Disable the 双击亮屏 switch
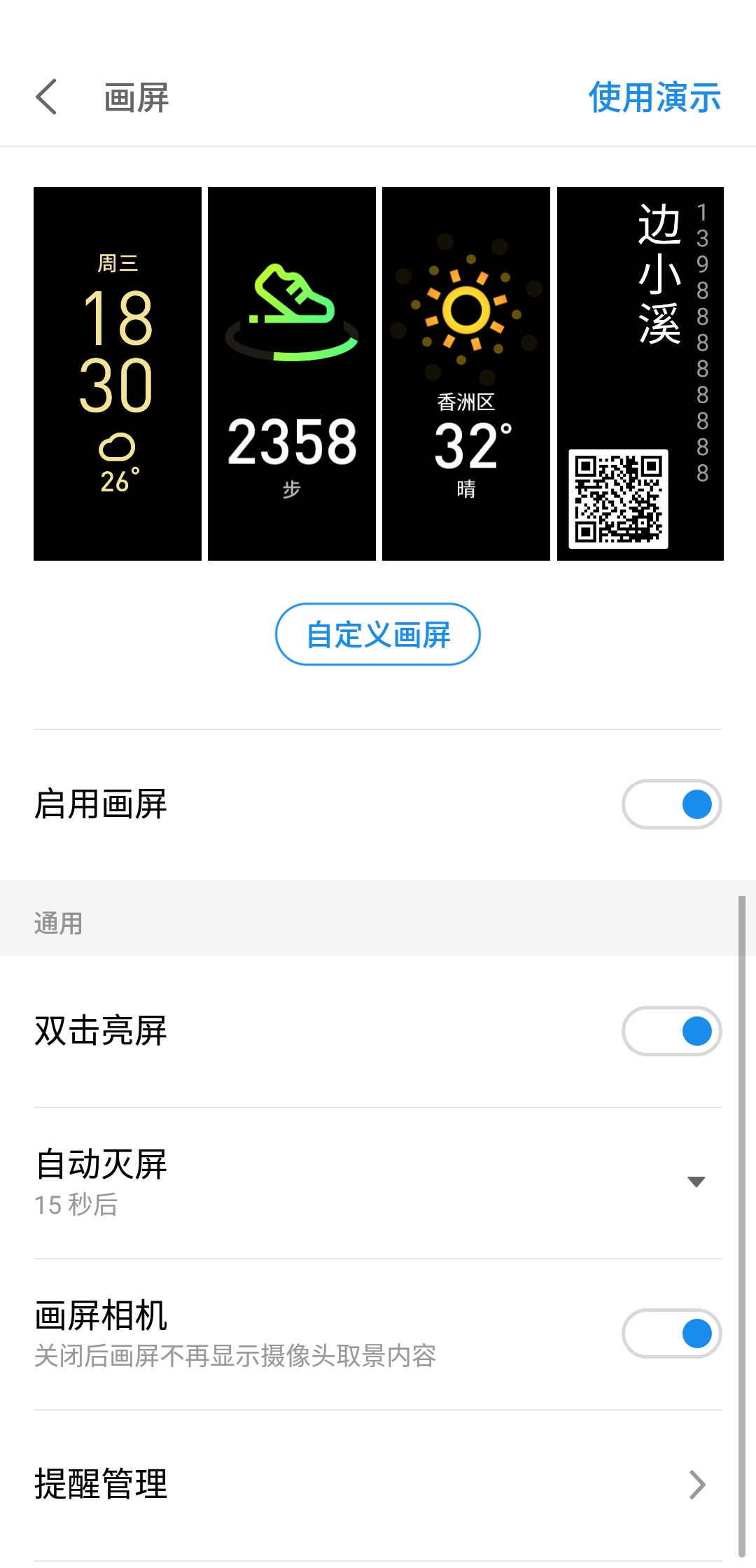756x1568 pixels. click(x=671, y=1031)
